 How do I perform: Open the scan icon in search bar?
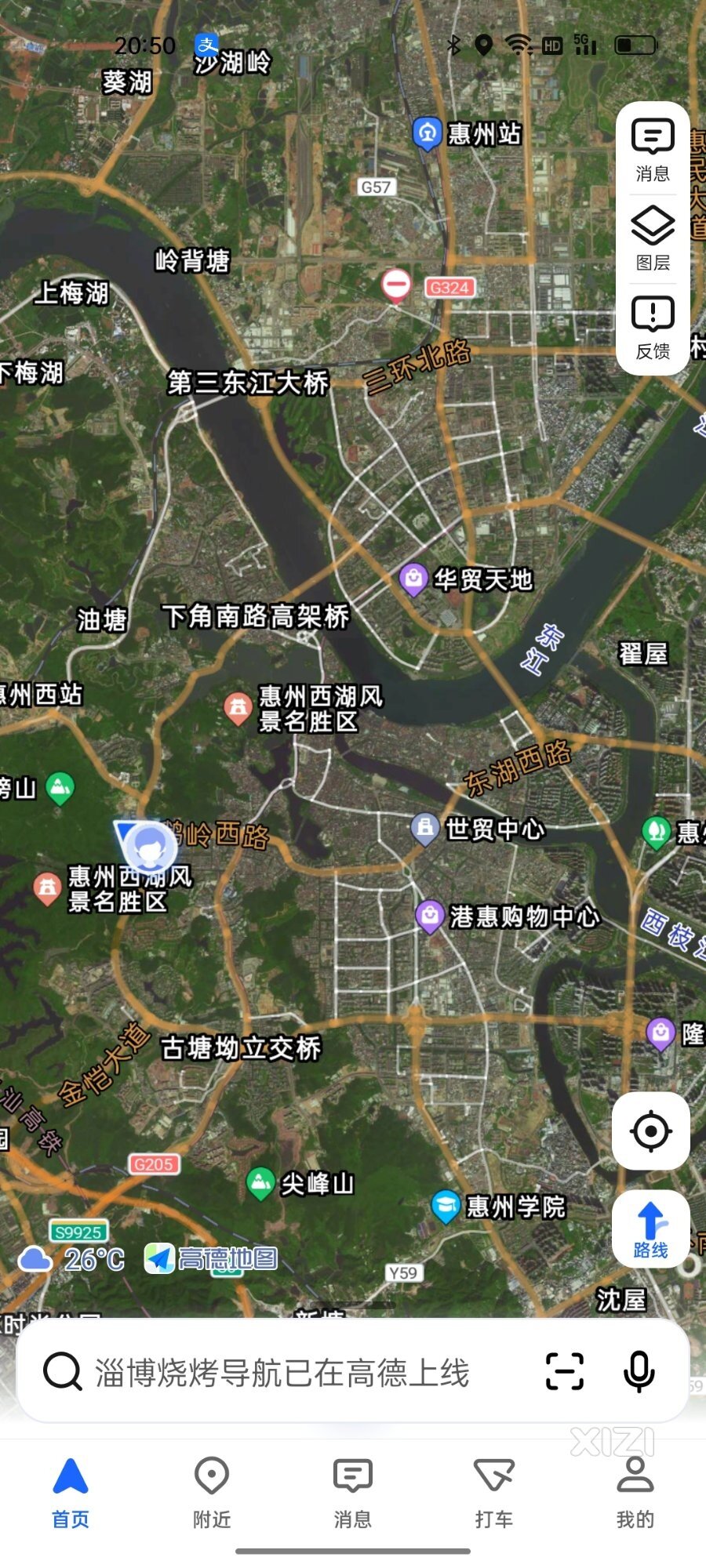pos(565,1372)
